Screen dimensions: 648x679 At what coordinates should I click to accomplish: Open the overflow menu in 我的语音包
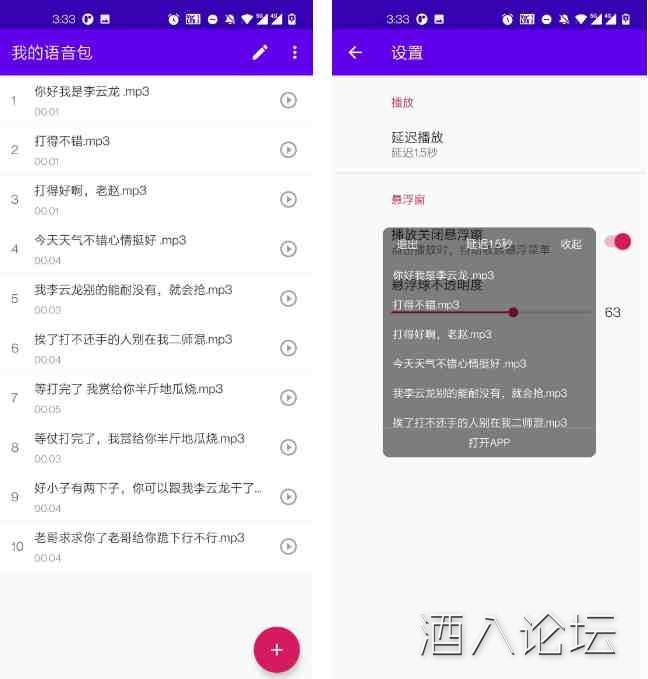pos(294,53)
